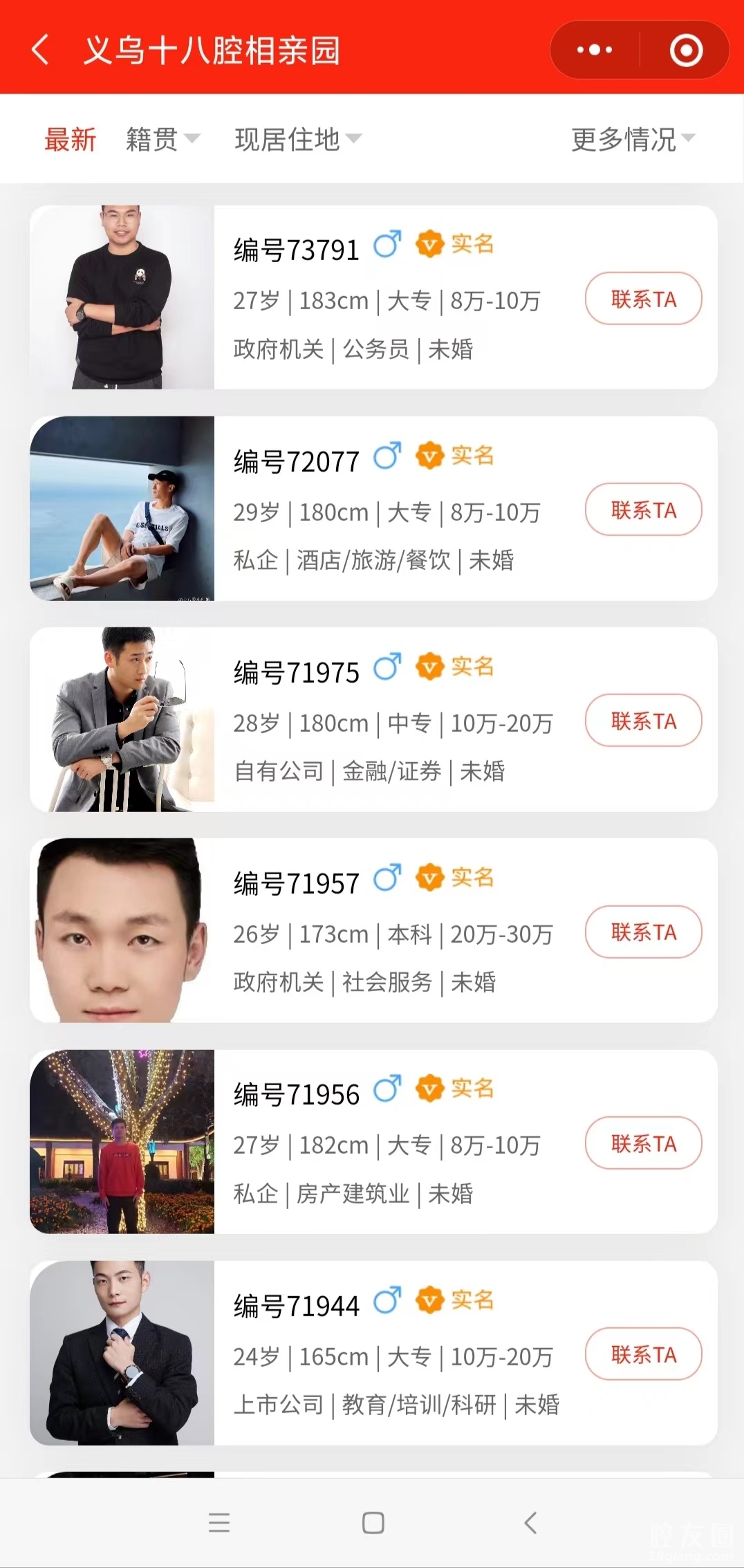Hit 联系TA for profile 编号71956

pos(643,1143)
